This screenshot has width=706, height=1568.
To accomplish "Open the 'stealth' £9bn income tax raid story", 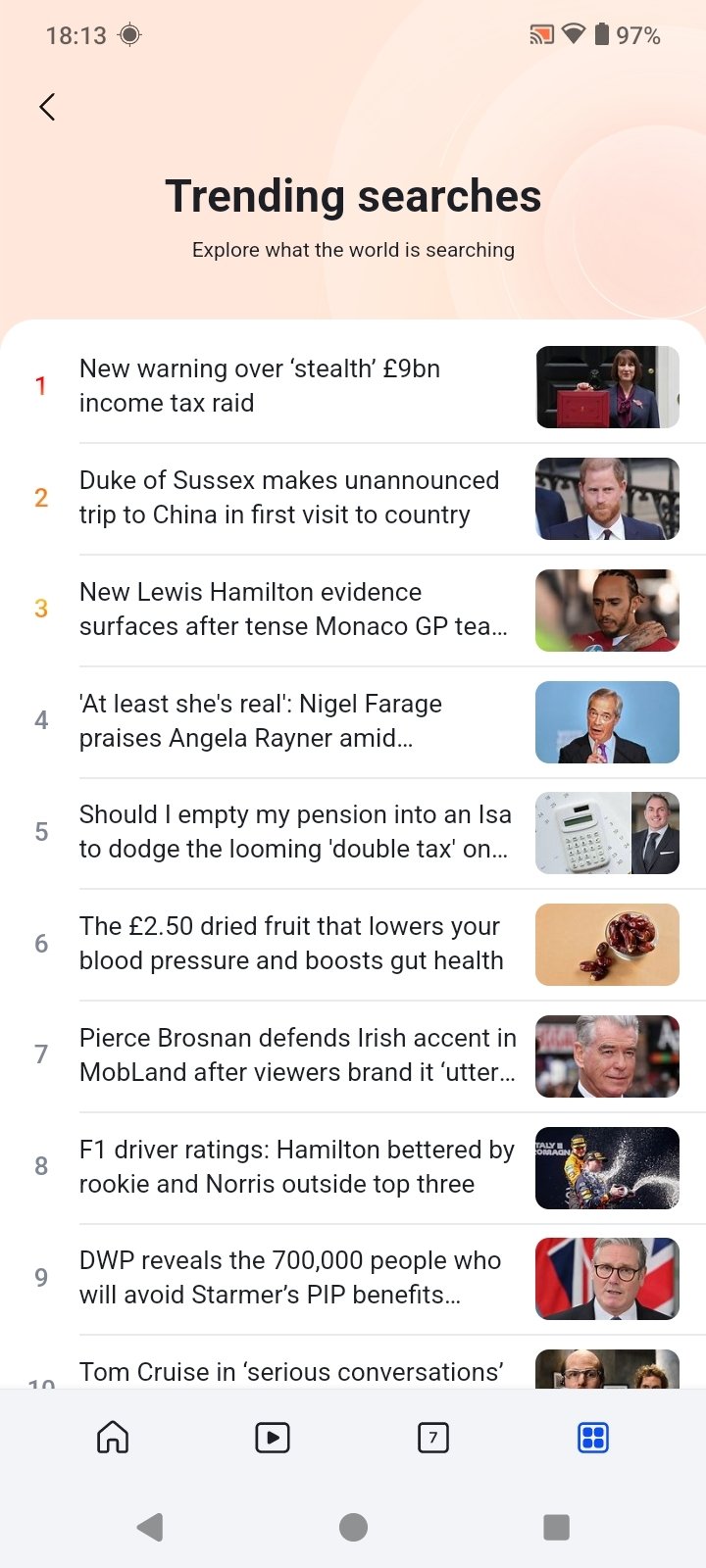I will [353, 386].
